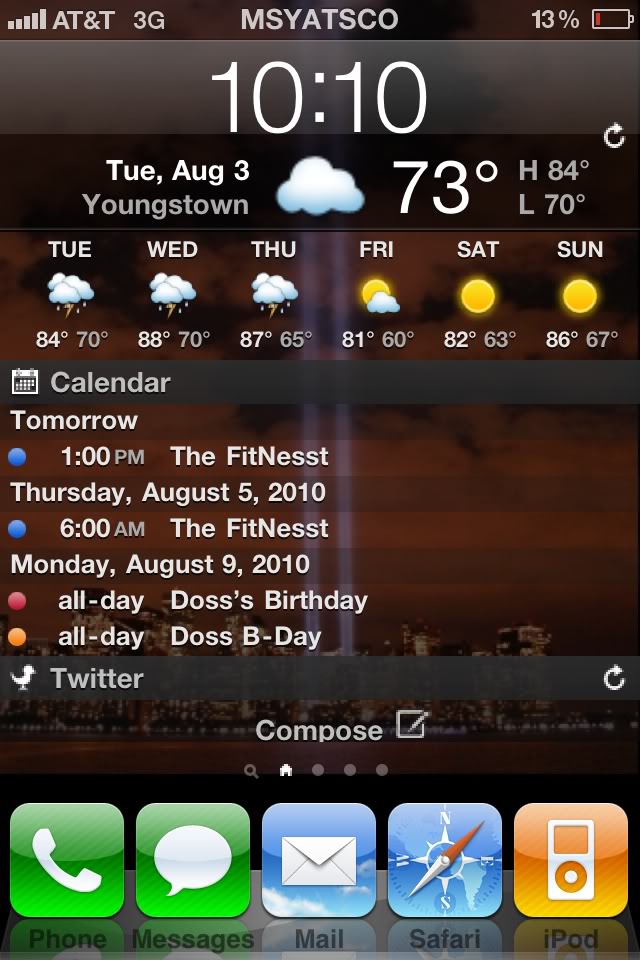The image size is (640, 960).
Task: Open the Calendar widget header
Action: point(110,382)
